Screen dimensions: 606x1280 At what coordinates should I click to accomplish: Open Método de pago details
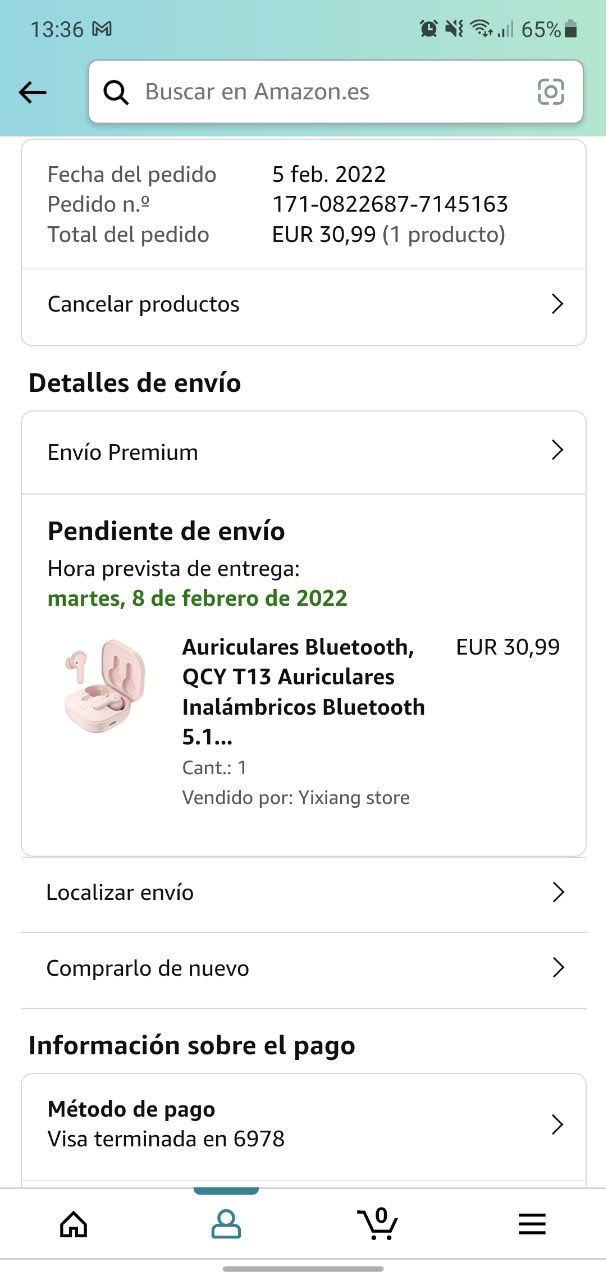click(x=303, y=1124)
